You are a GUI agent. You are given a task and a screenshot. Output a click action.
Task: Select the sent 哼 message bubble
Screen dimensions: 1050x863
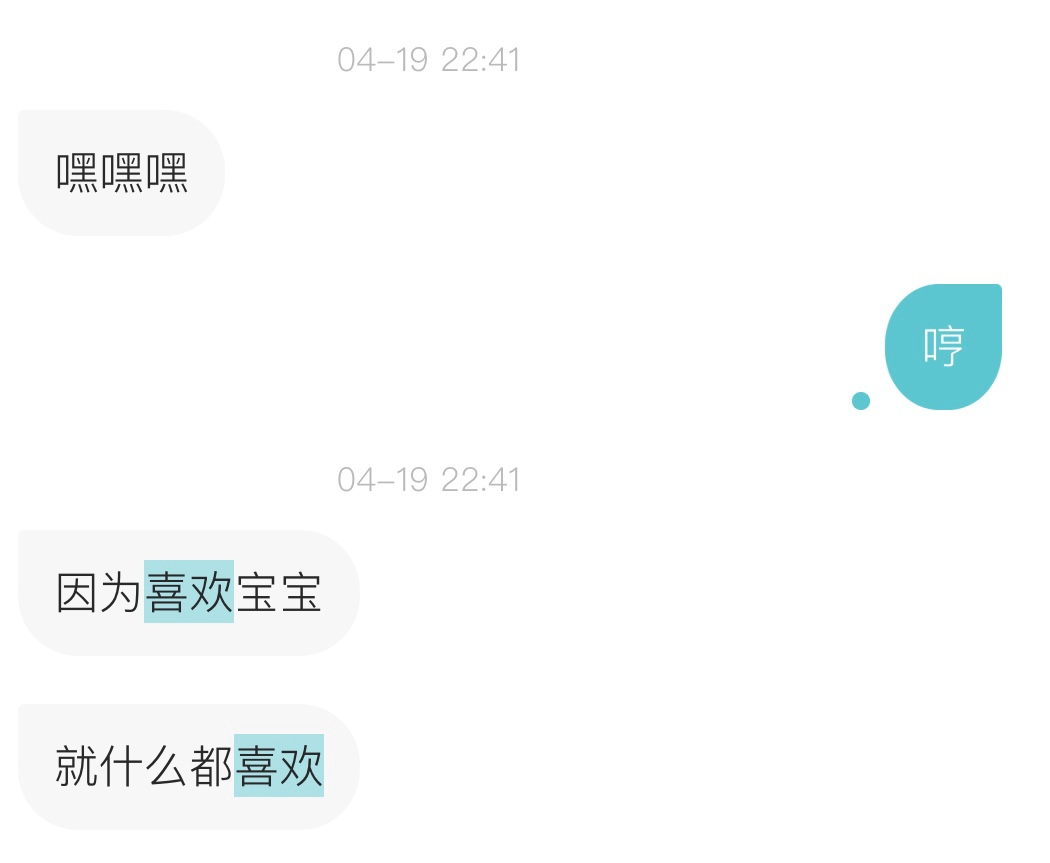click(x=943, y=347)
